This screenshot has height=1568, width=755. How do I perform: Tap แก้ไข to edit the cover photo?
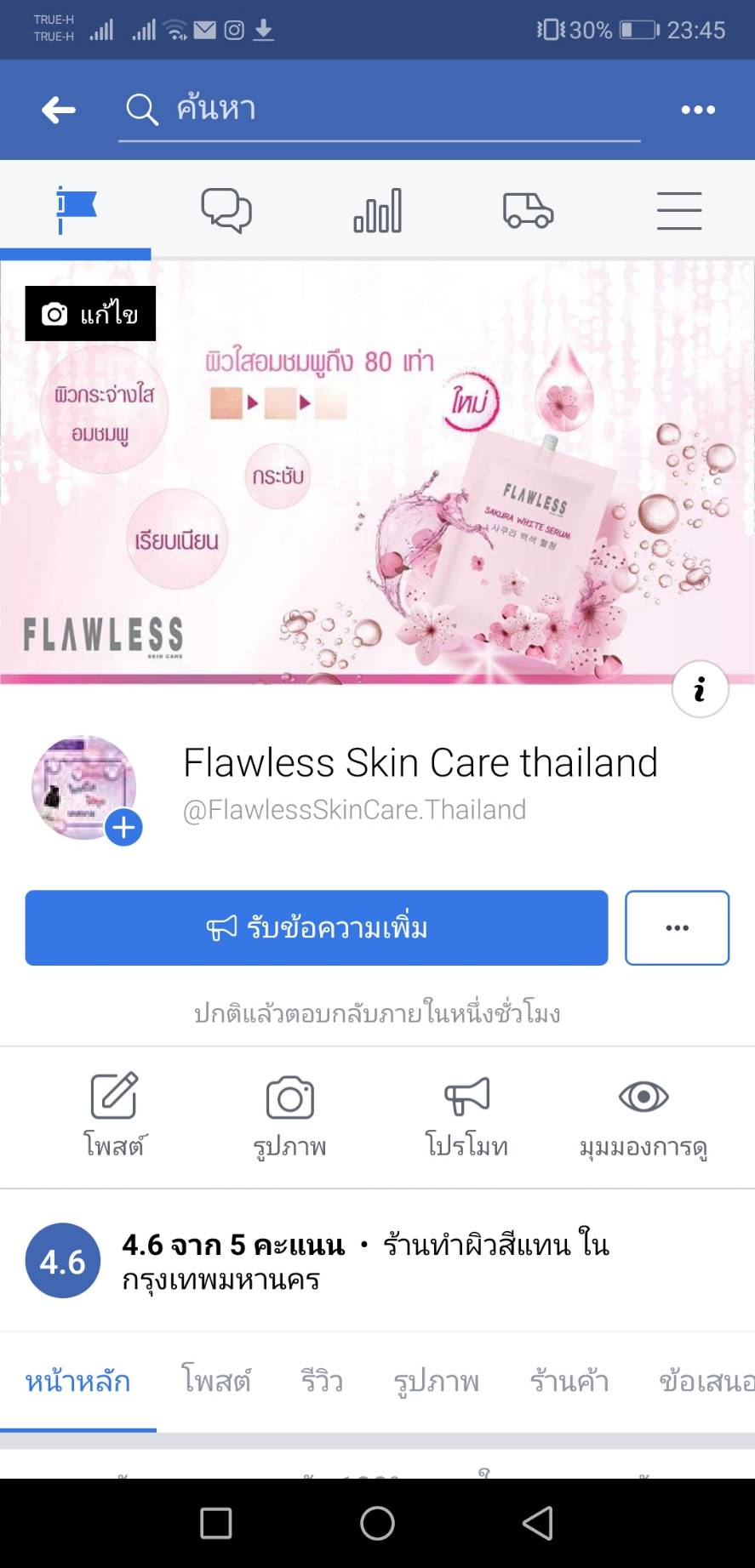point(90,314)
